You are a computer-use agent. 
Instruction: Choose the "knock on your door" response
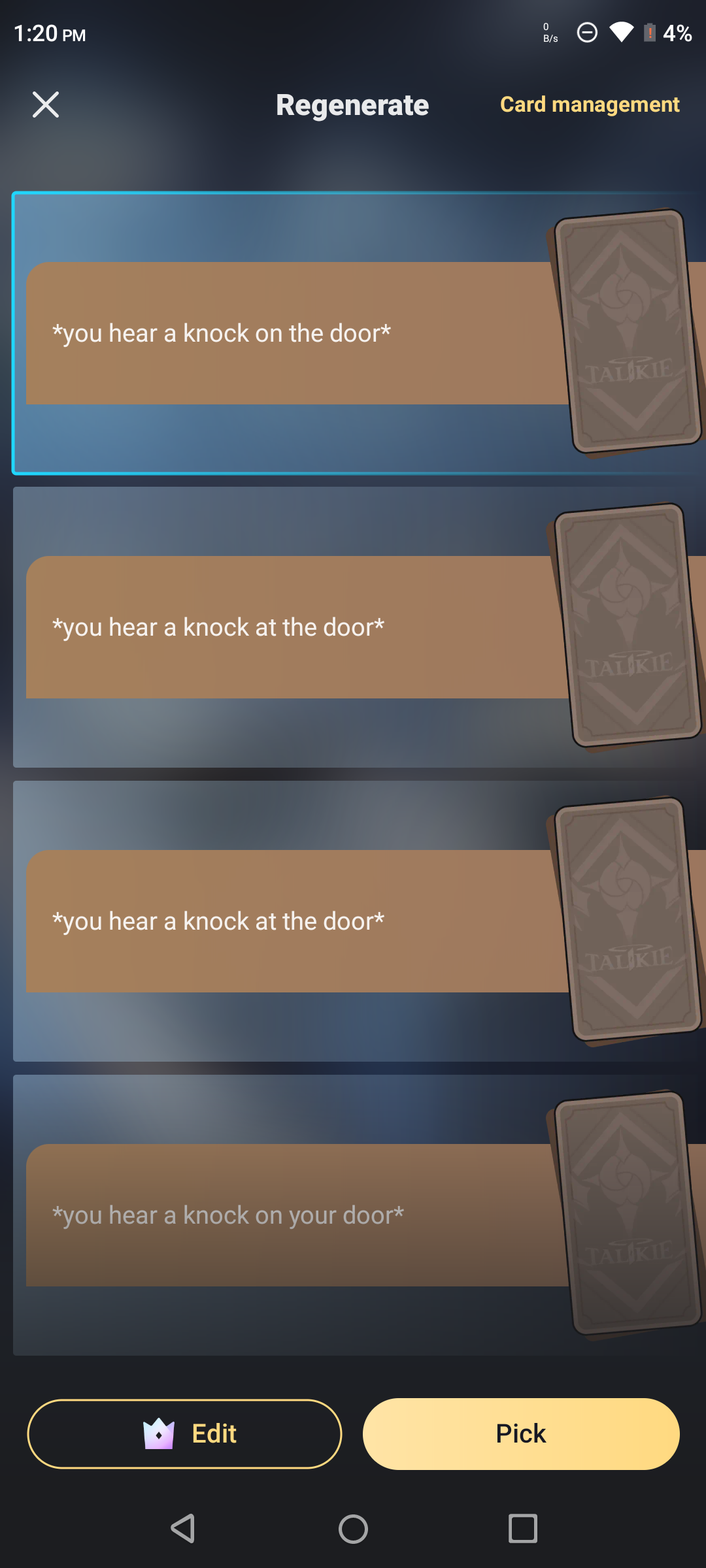tap(294, 1215)
